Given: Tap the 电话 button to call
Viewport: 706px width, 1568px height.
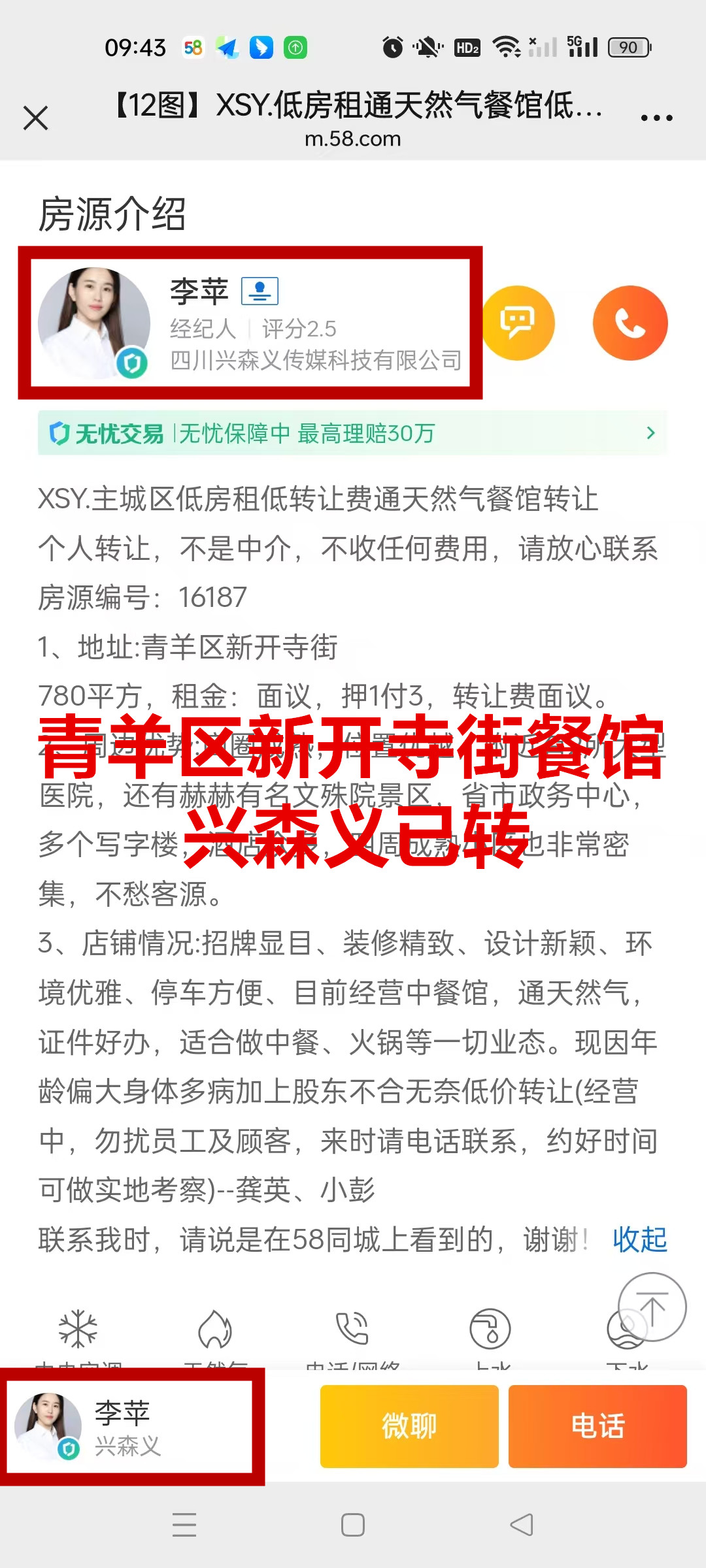Looking at the screenshot, I should [597, 1426].
